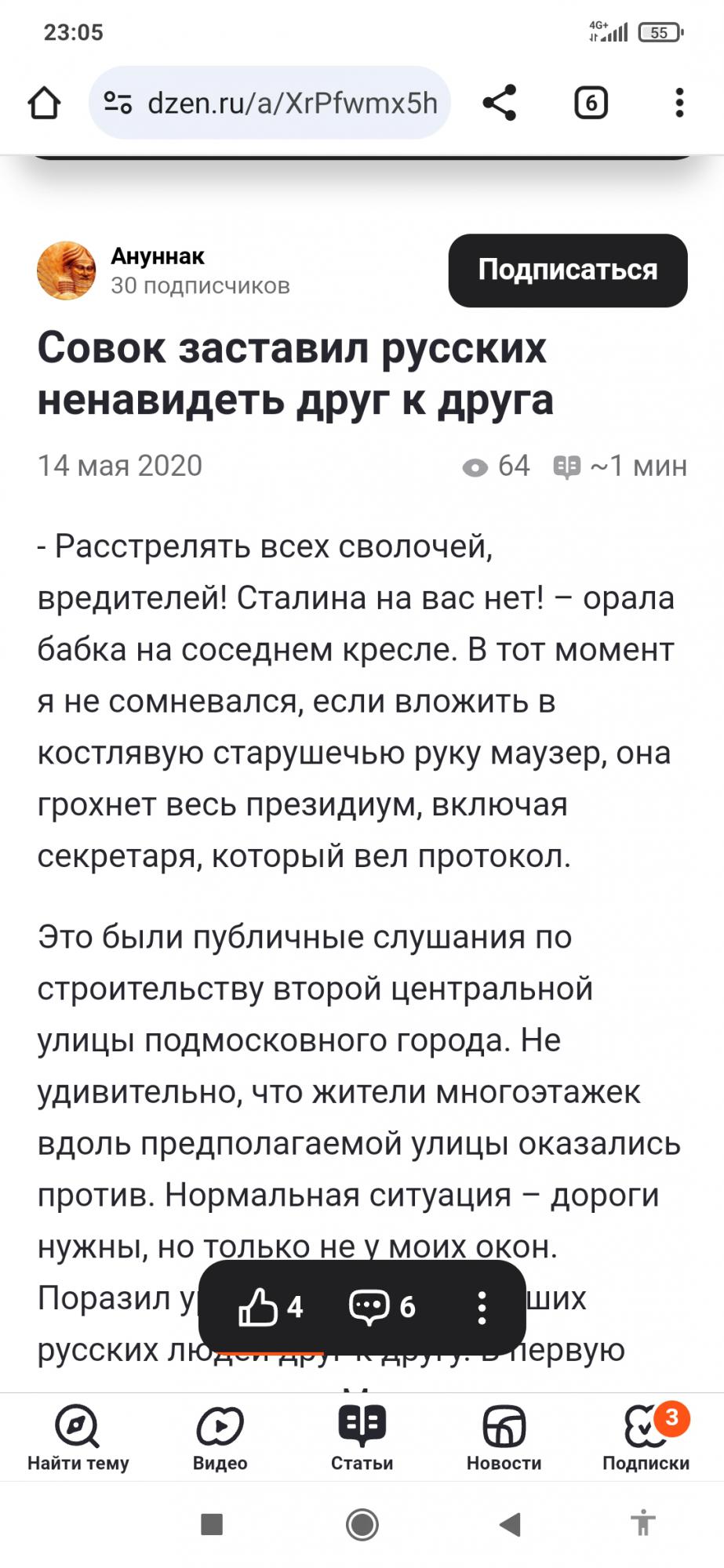
Task: Open the browser overflow menu
Action: click(679, 103)
